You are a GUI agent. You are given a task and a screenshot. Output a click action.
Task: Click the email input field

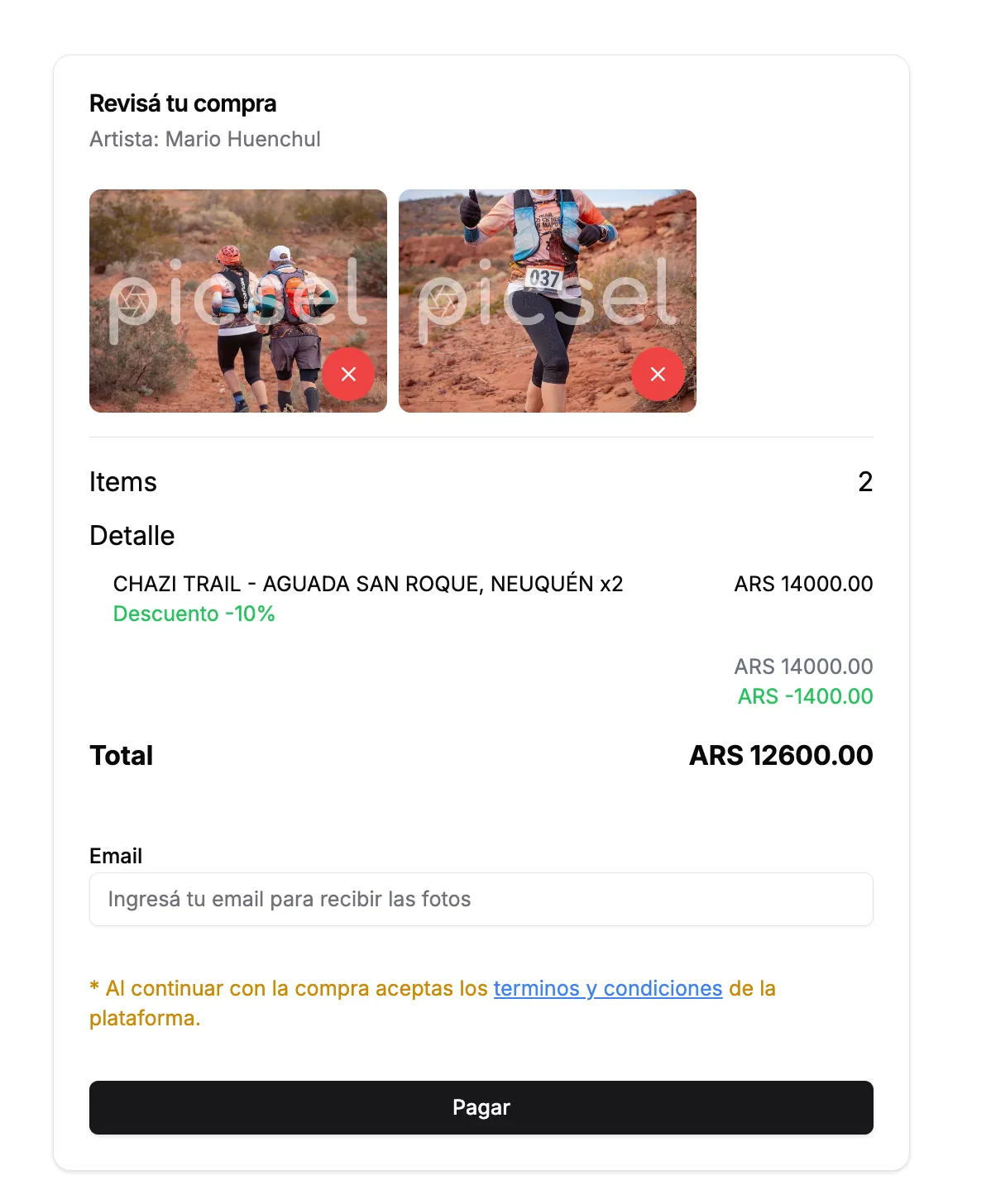pos(481,899)
